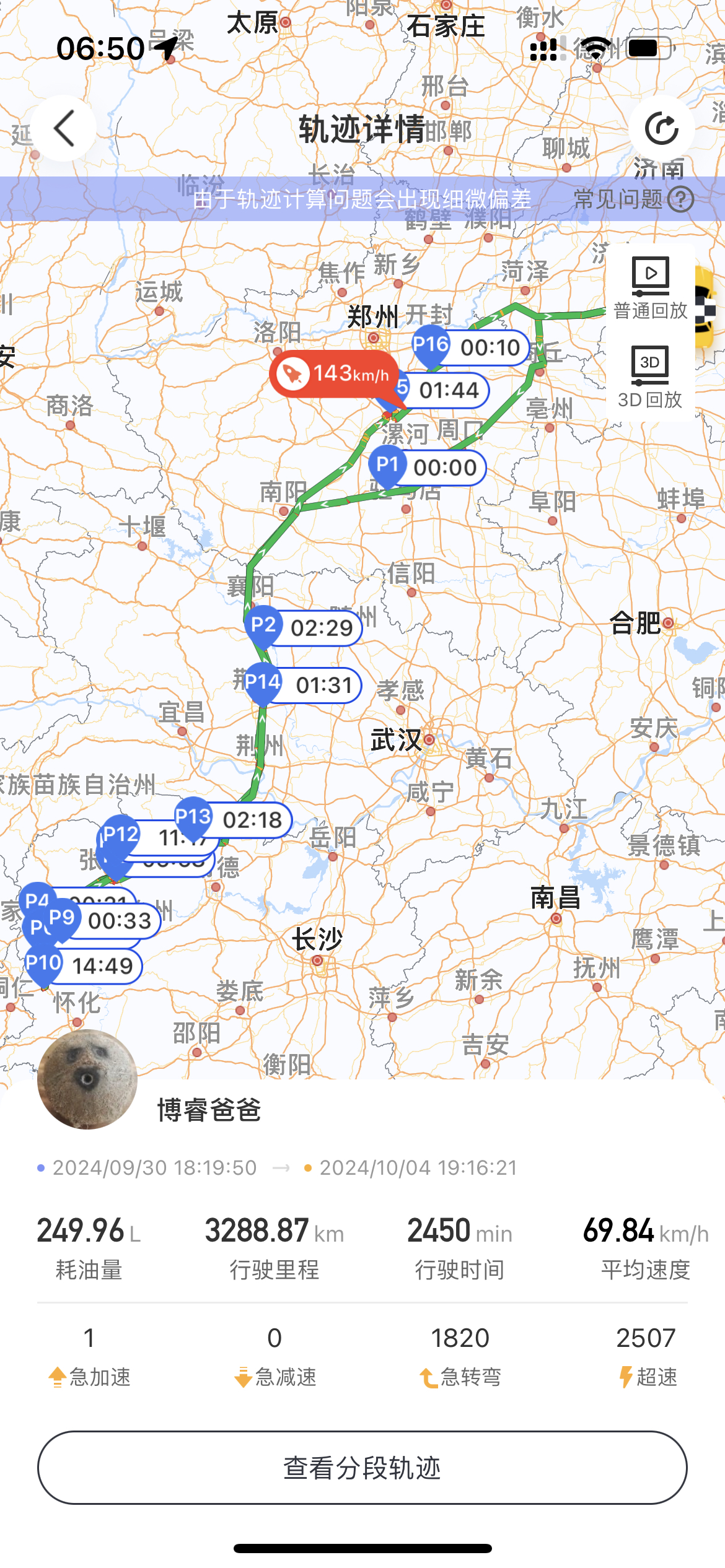Tap 查看分段轨迹 button
The height and width of the screenshot is (1568, 725).
pyautogui.click(x=362, y=1468)
